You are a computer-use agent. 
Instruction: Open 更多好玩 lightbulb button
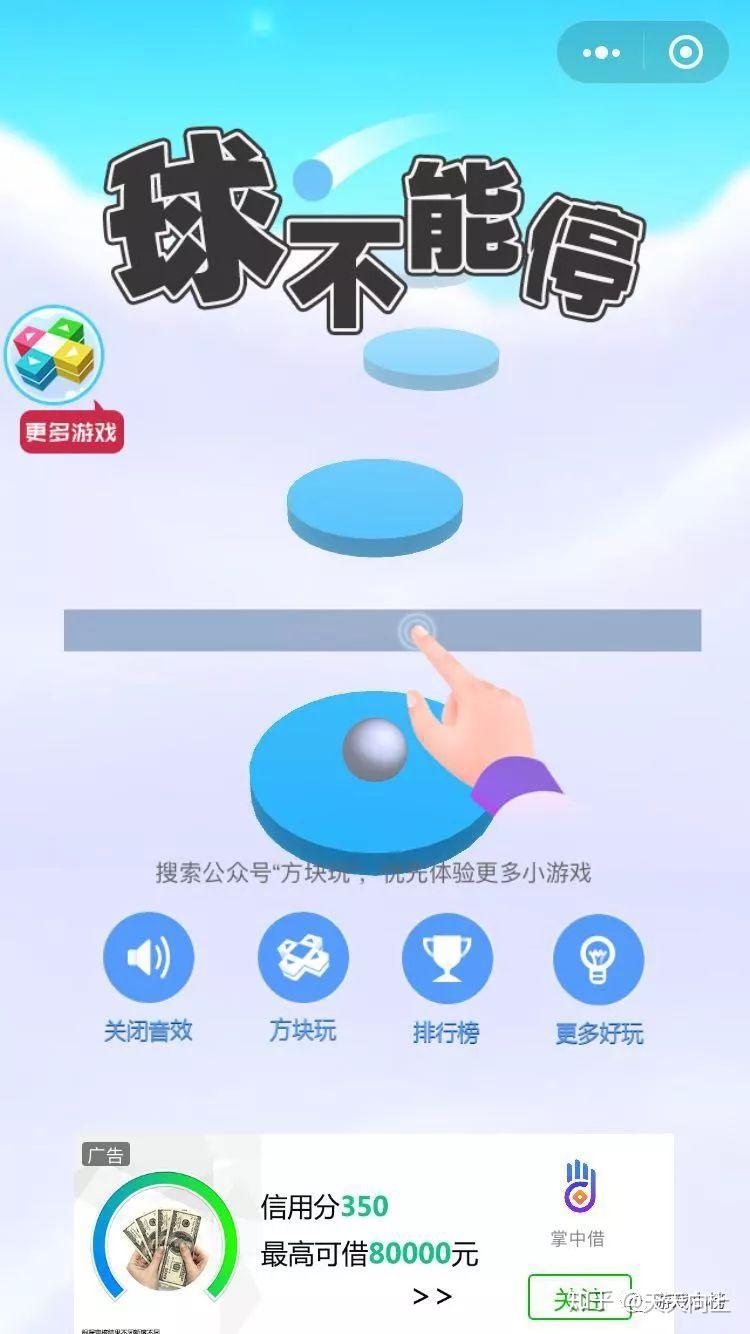pos(598,958)
